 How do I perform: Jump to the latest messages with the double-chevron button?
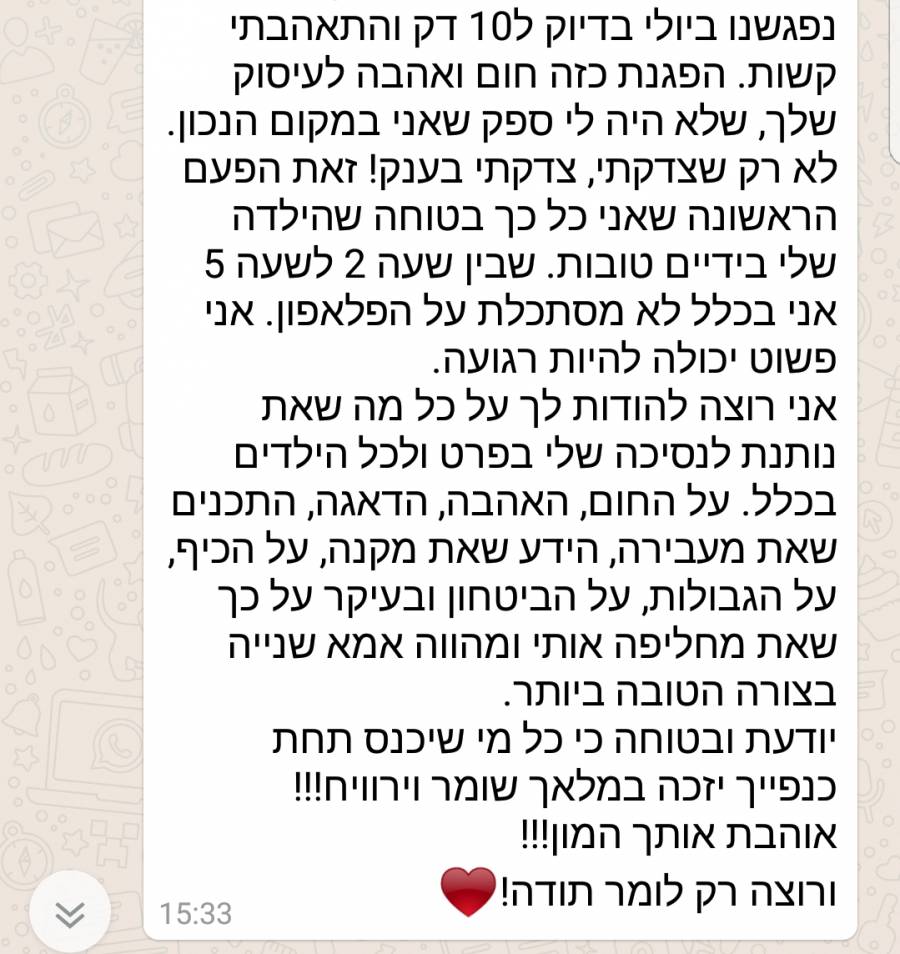coord(68,913)
